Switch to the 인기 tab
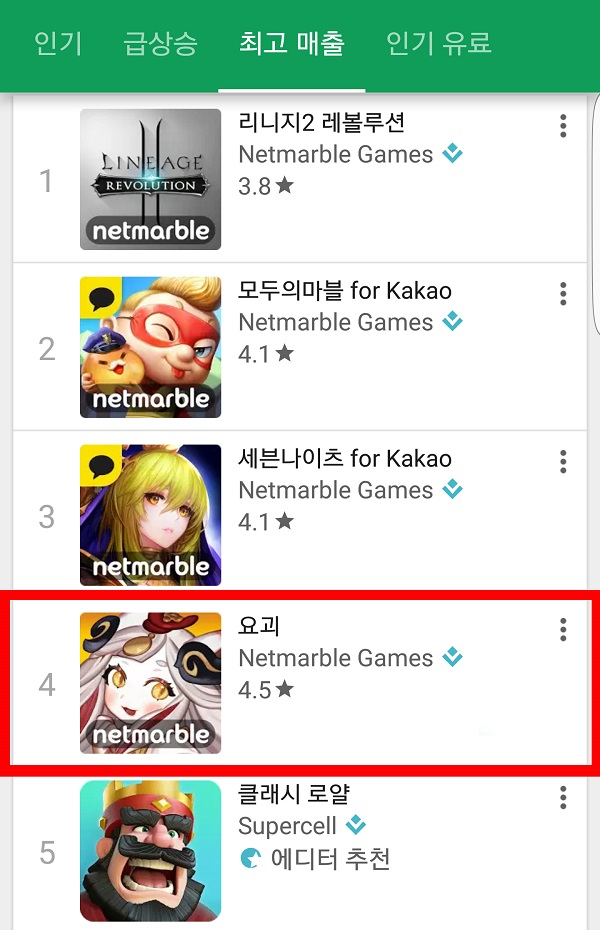The height and width of the screenshot is (930, 600). (58, 44)
